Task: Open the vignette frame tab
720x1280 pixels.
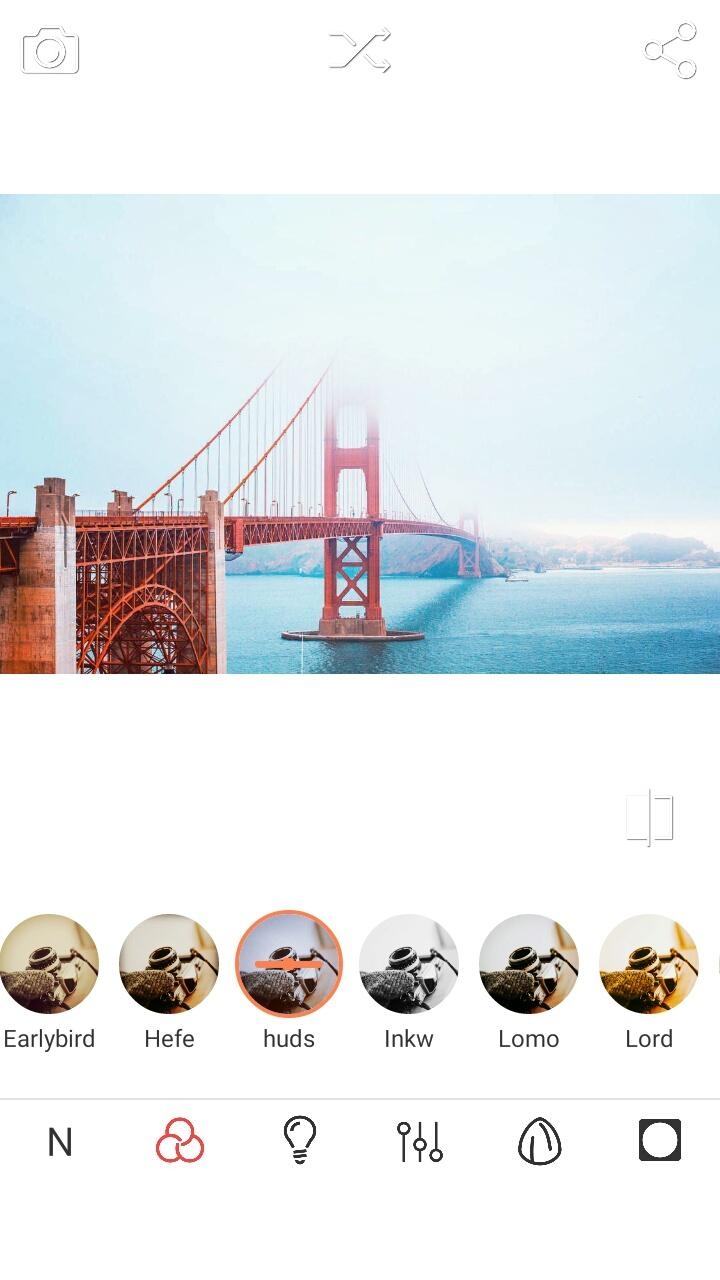Action: point(660,1140)
